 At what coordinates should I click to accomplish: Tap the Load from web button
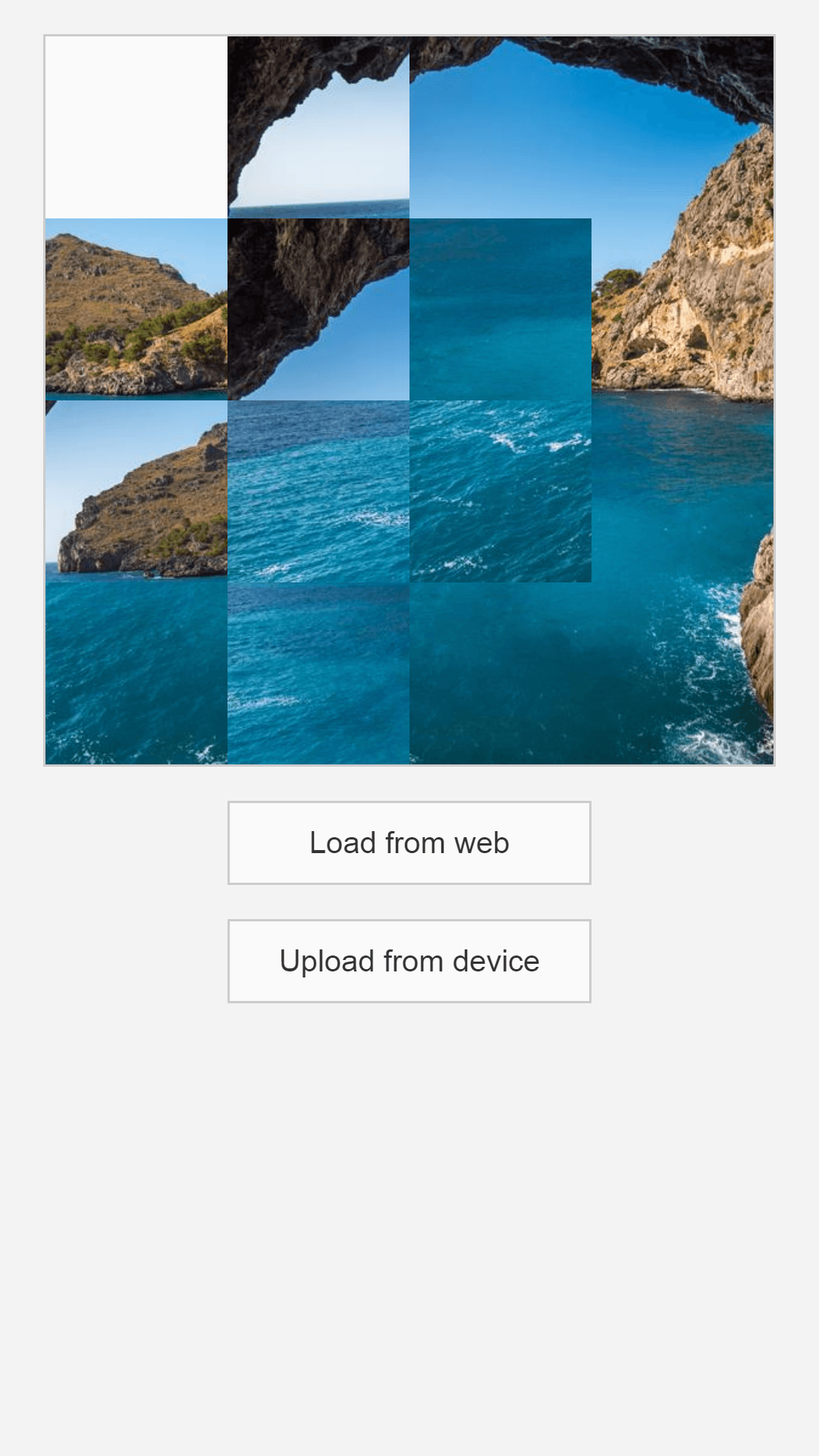[409, 843]
